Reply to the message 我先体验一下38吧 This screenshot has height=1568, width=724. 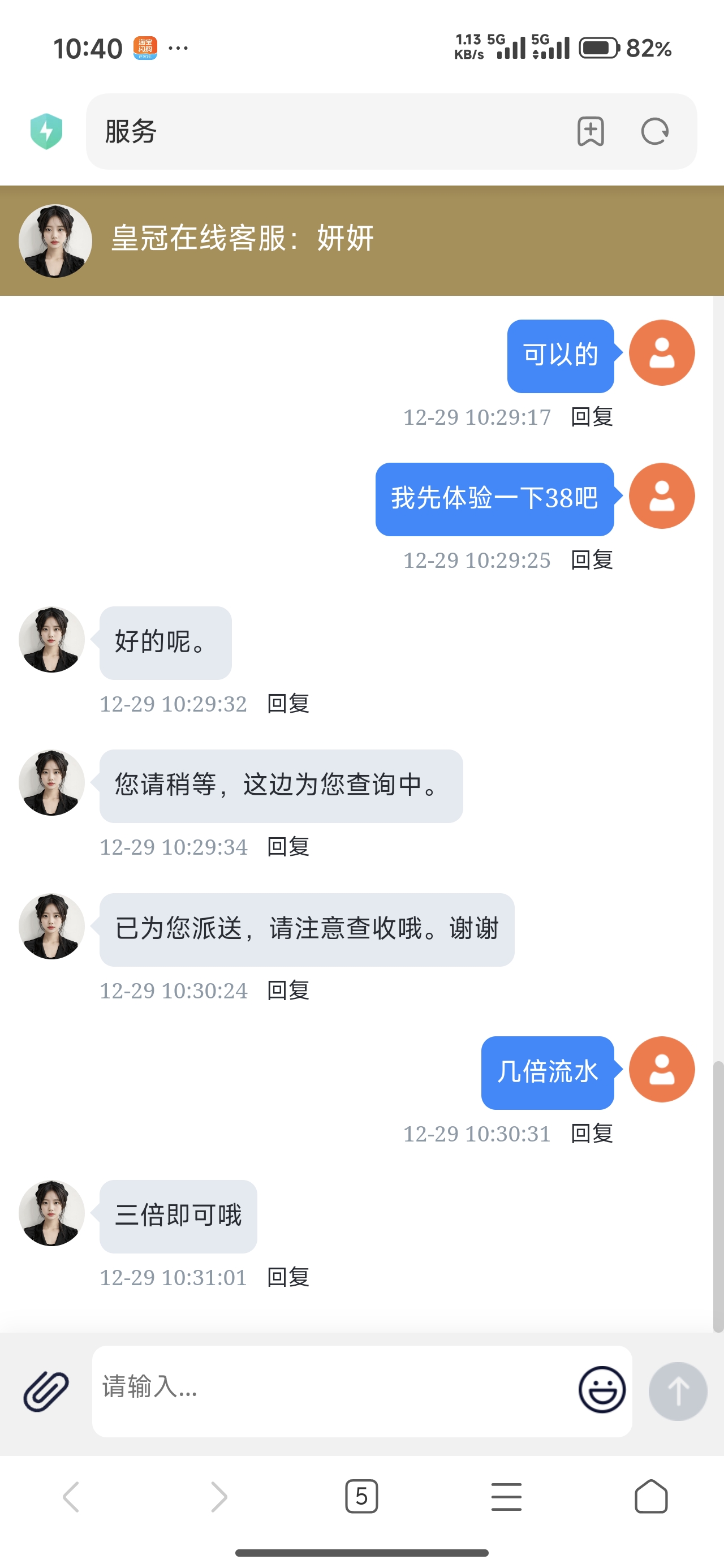[592, 560]
